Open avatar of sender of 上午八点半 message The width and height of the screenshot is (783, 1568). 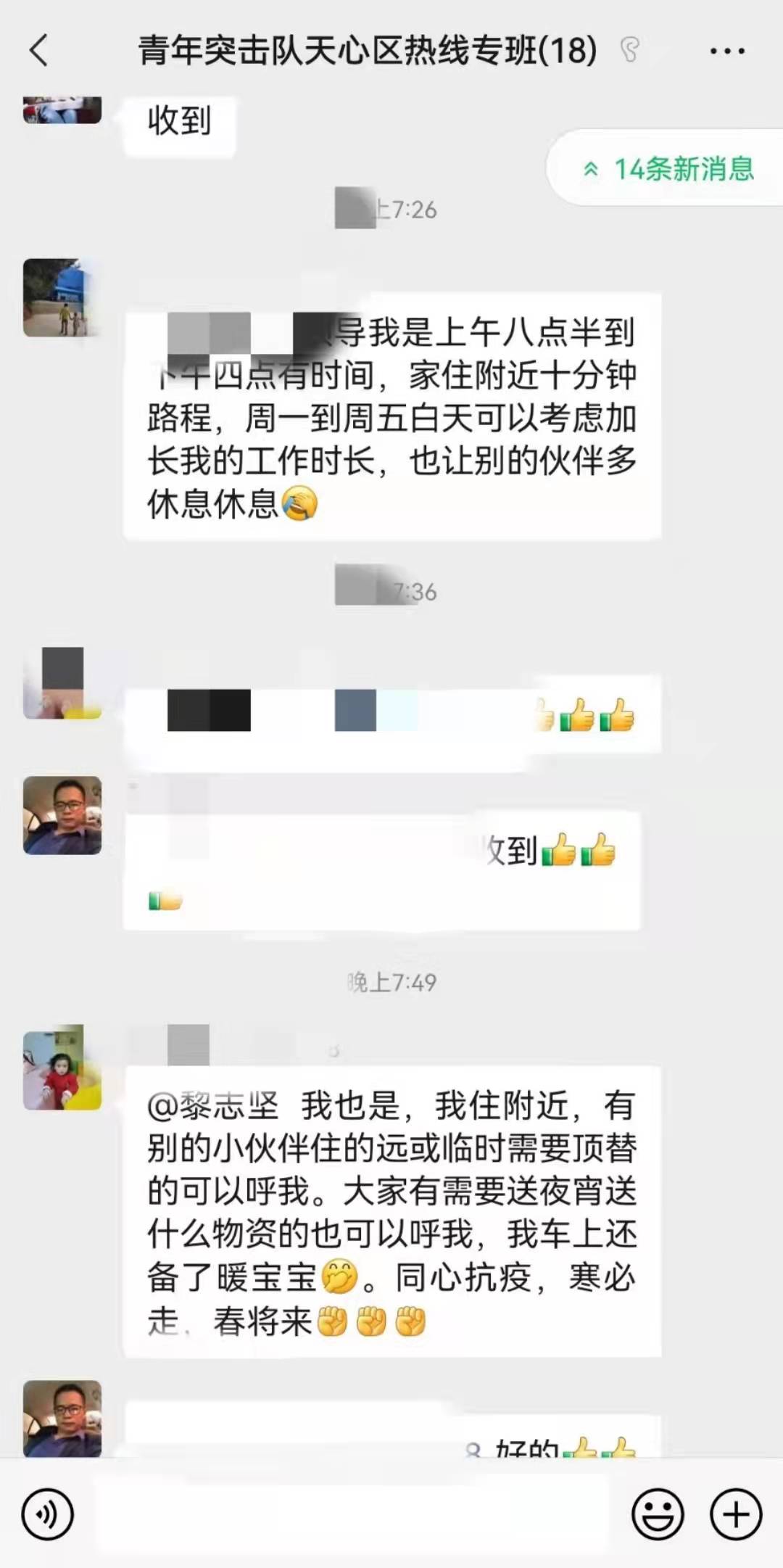(62, 297)
